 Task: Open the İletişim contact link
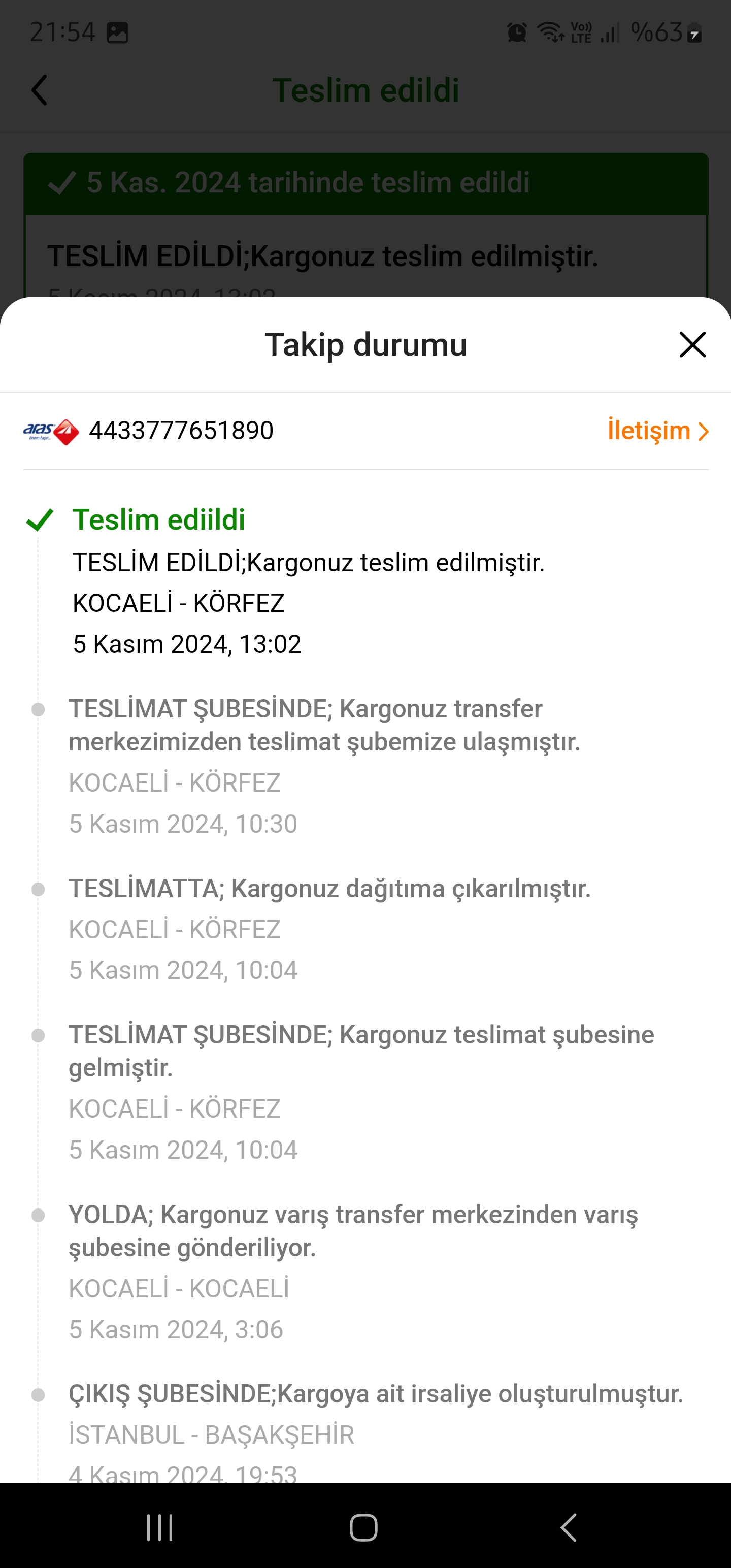click(x=657, y=431)
